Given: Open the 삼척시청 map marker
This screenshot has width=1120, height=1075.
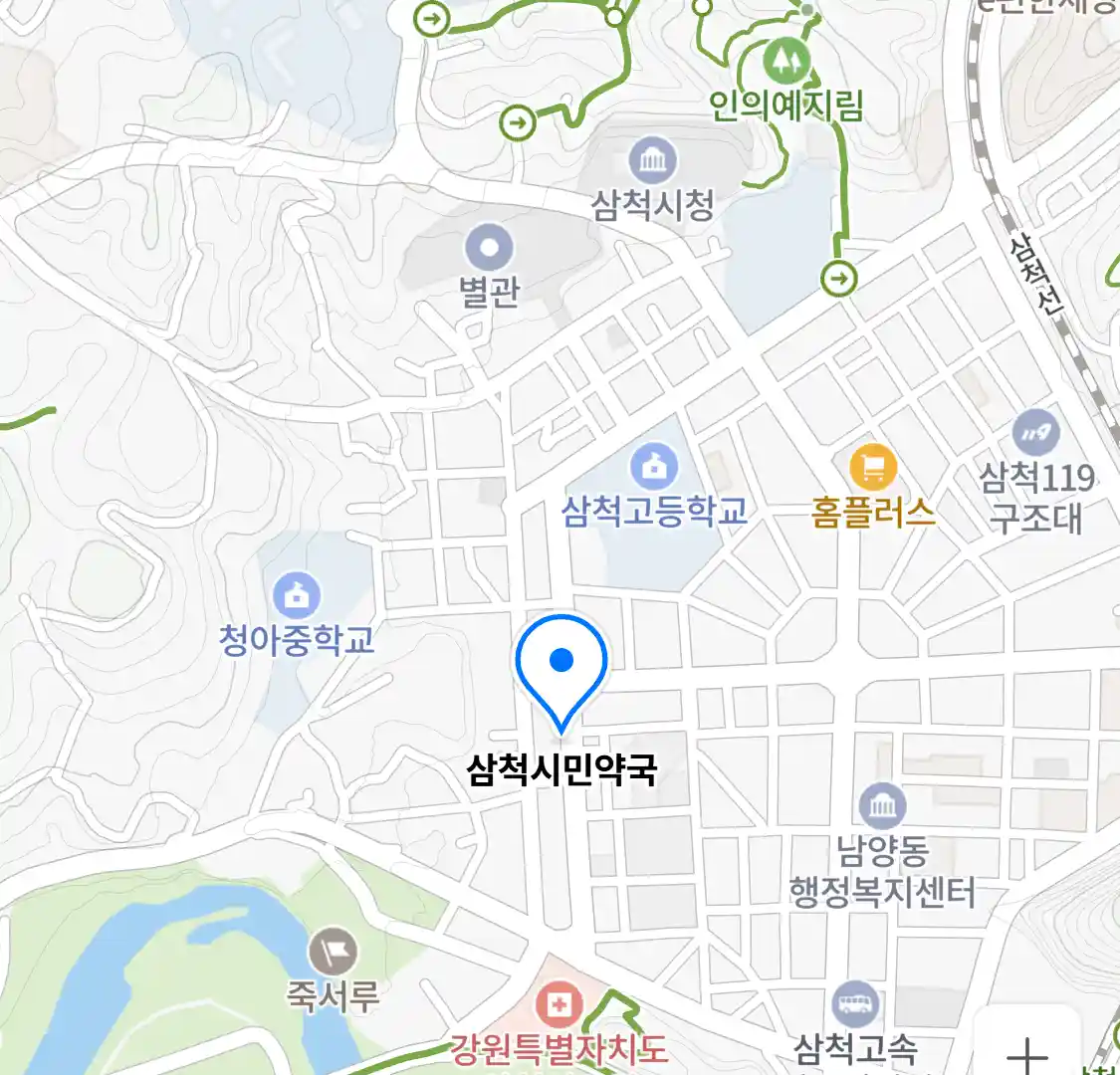Looking at the screenshot, I should click(x=653, y=161).
